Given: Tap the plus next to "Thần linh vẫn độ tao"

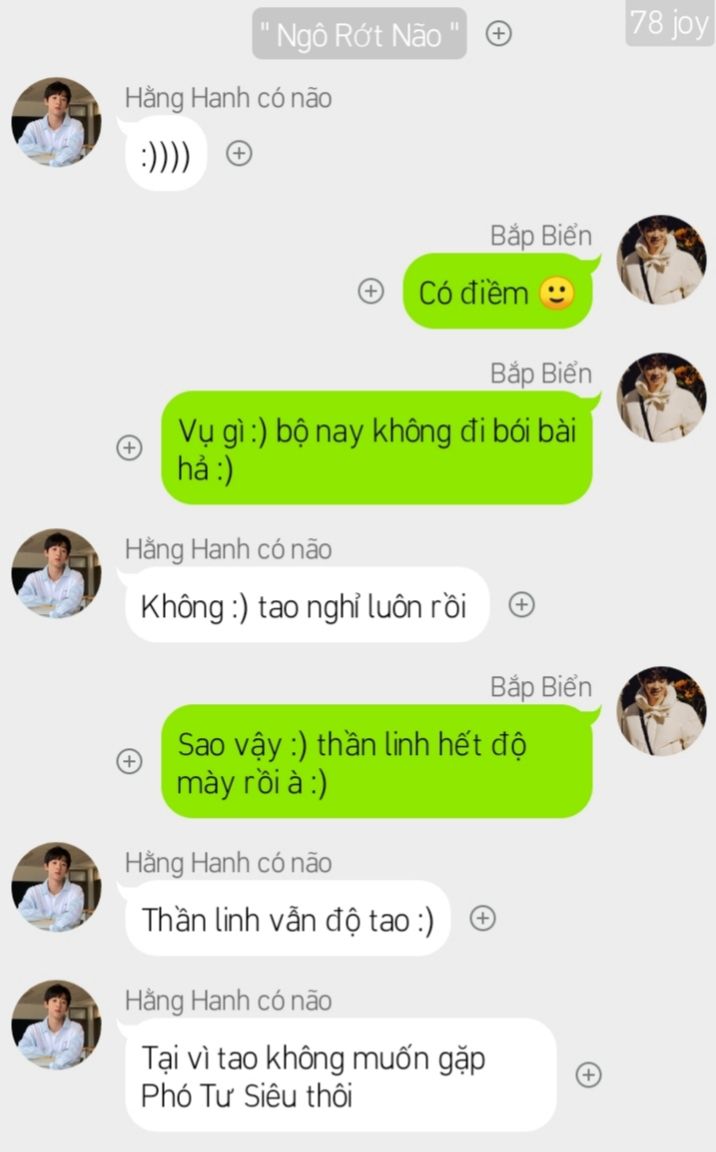Looking at the screenshot, I should coord(483,918).
